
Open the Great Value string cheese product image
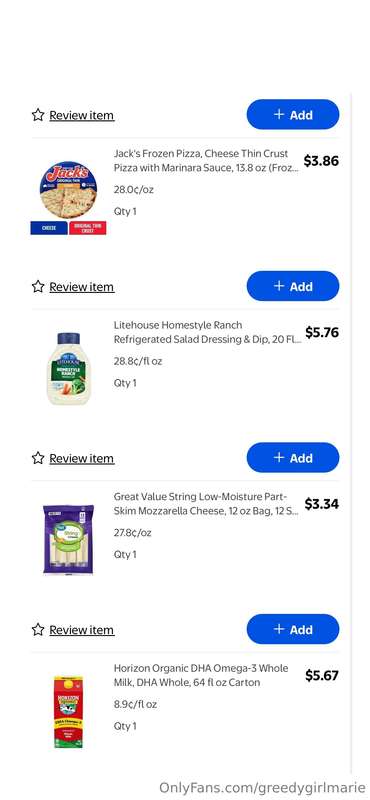click(68, 539)
